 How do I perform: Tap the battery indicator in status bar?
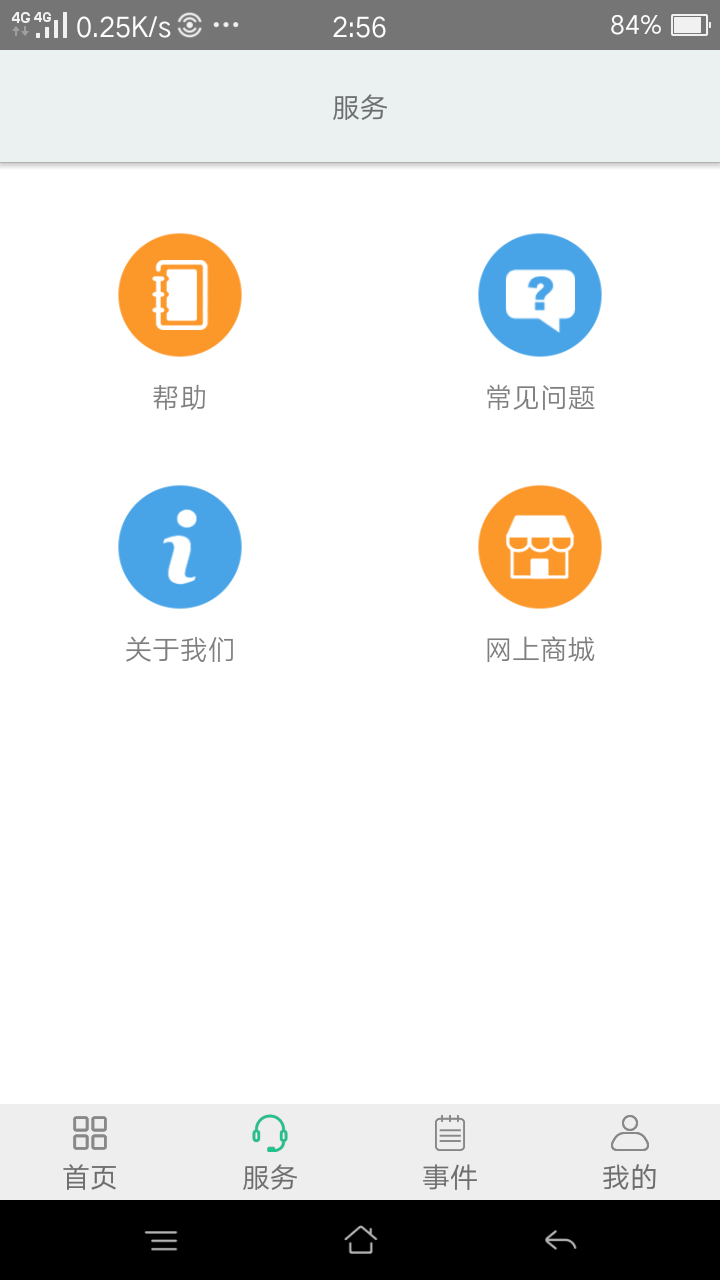click(689, 26)
